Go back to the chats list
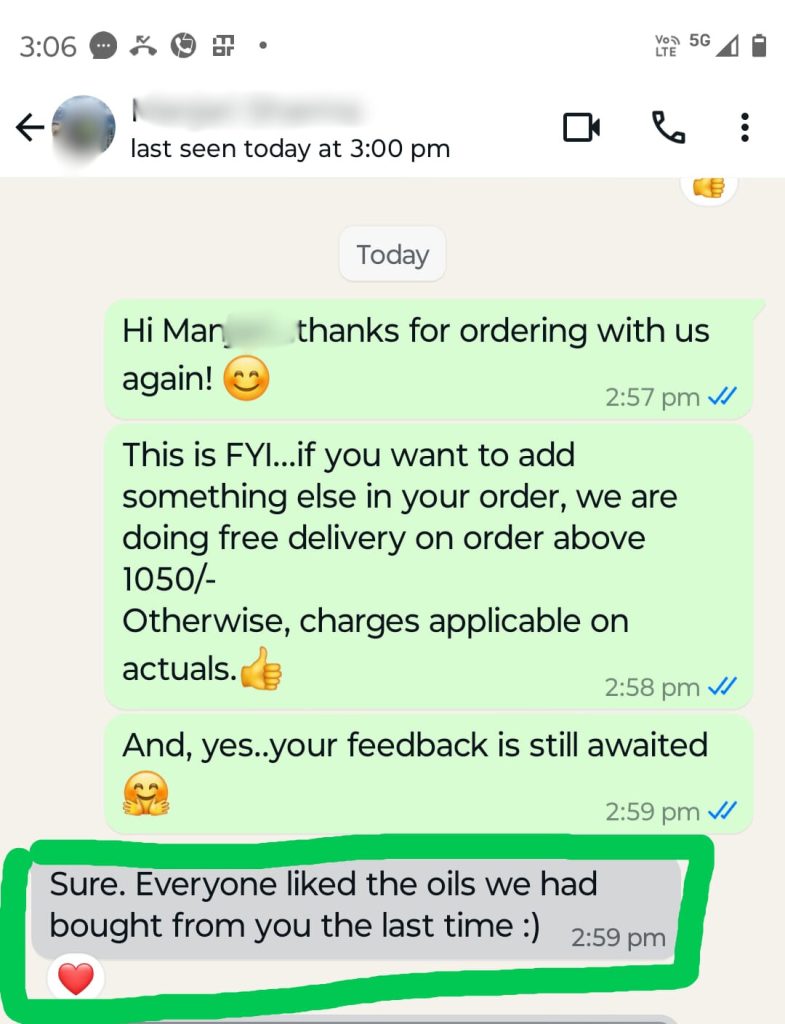 (x=29, y=128)
